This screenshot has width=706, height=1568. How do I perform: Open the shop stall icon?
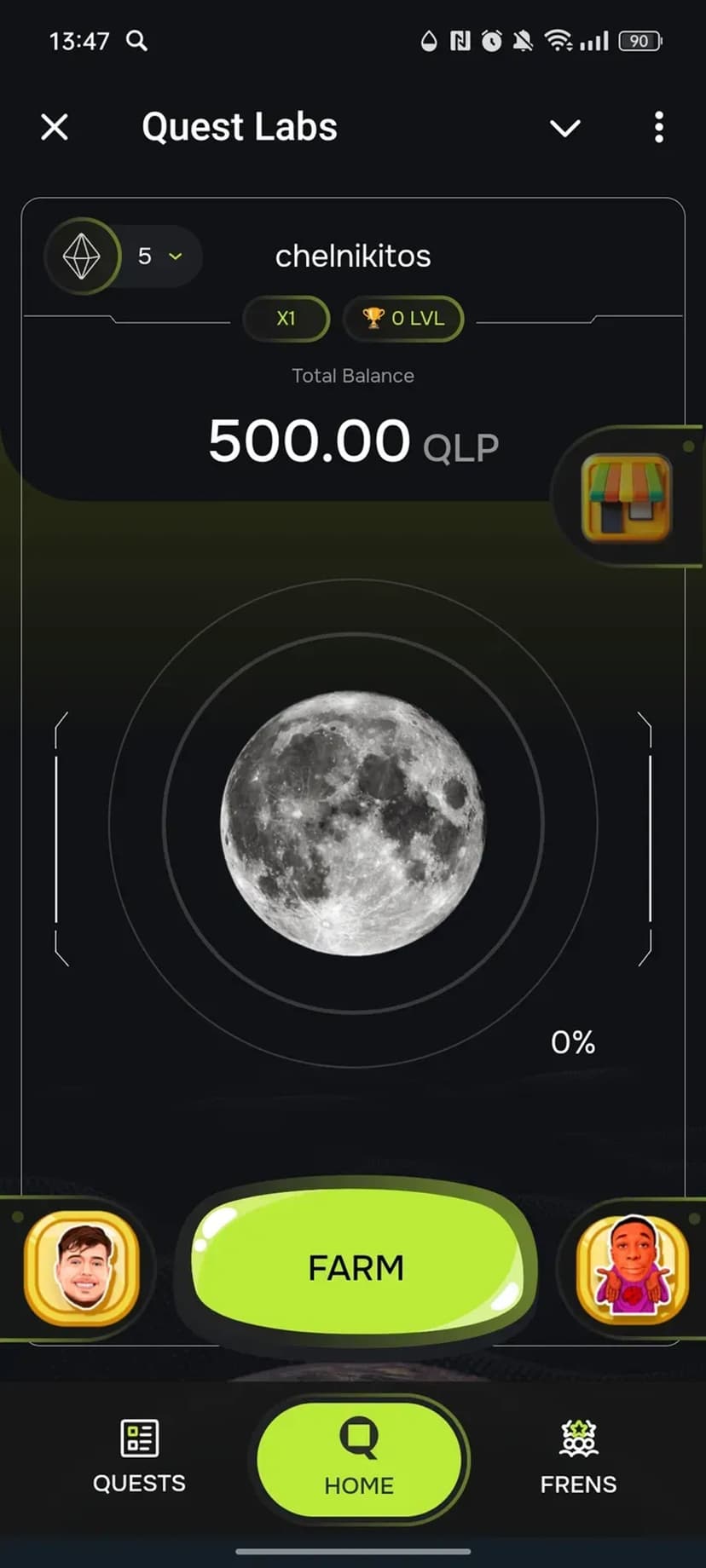627,498
